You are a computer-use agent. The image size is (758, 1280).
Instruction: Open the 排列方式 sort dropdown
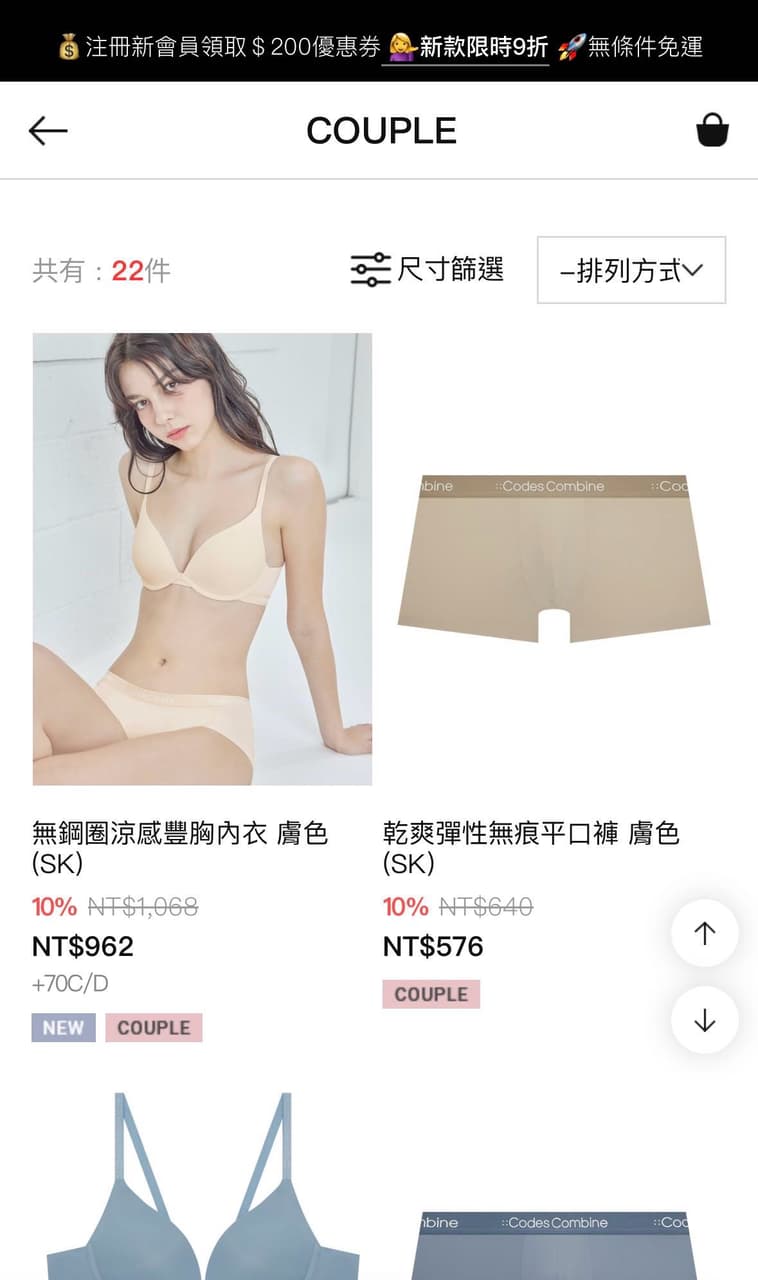631,270
